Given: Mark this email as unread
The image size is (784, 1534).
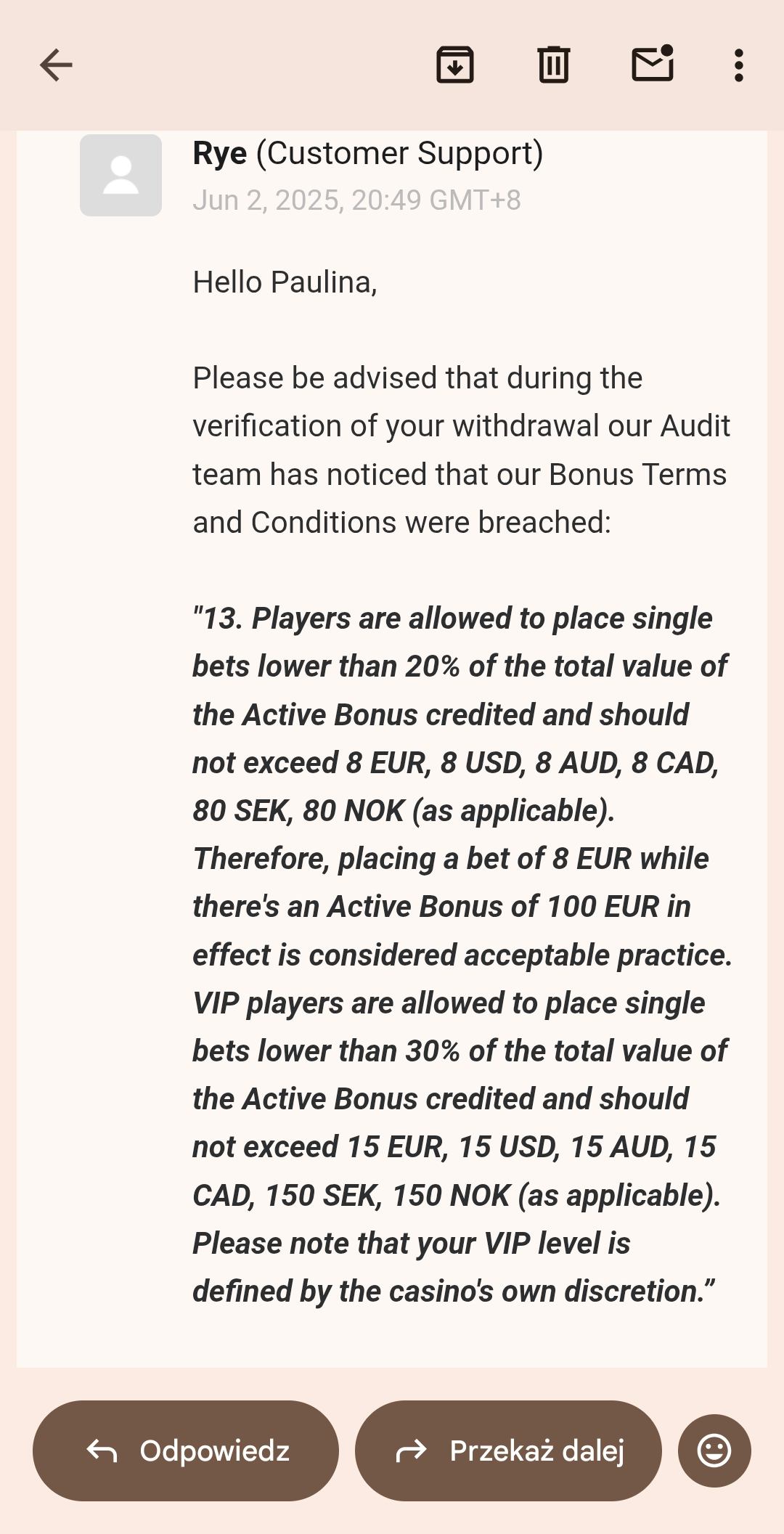Looking at the screenshot, I should tap(653, 65).
